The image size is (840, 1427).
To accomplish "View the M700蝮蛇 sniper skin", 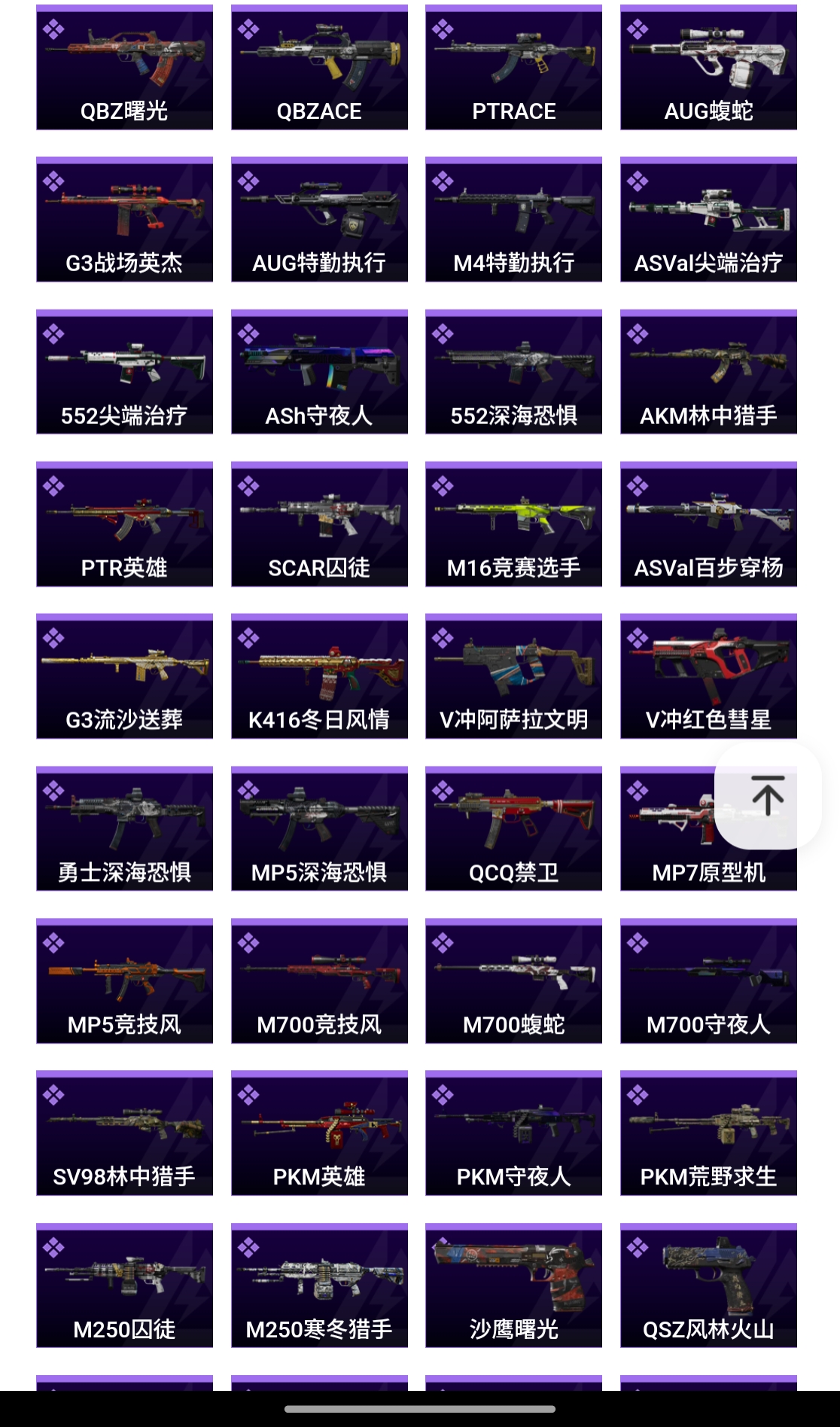I will coord(513,980).
